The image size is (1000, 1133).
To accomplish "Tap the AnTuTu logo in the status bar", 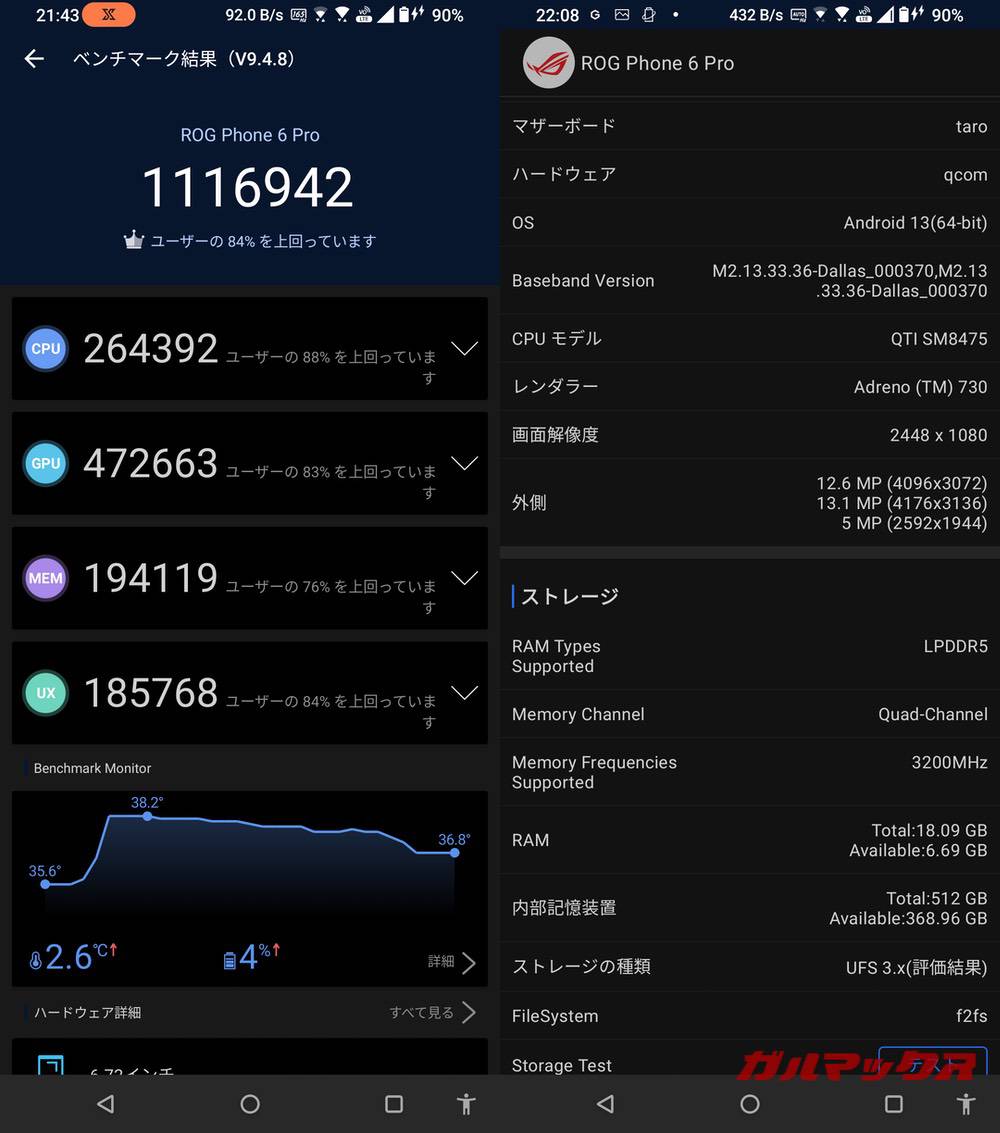I will [x=107, y=15].
